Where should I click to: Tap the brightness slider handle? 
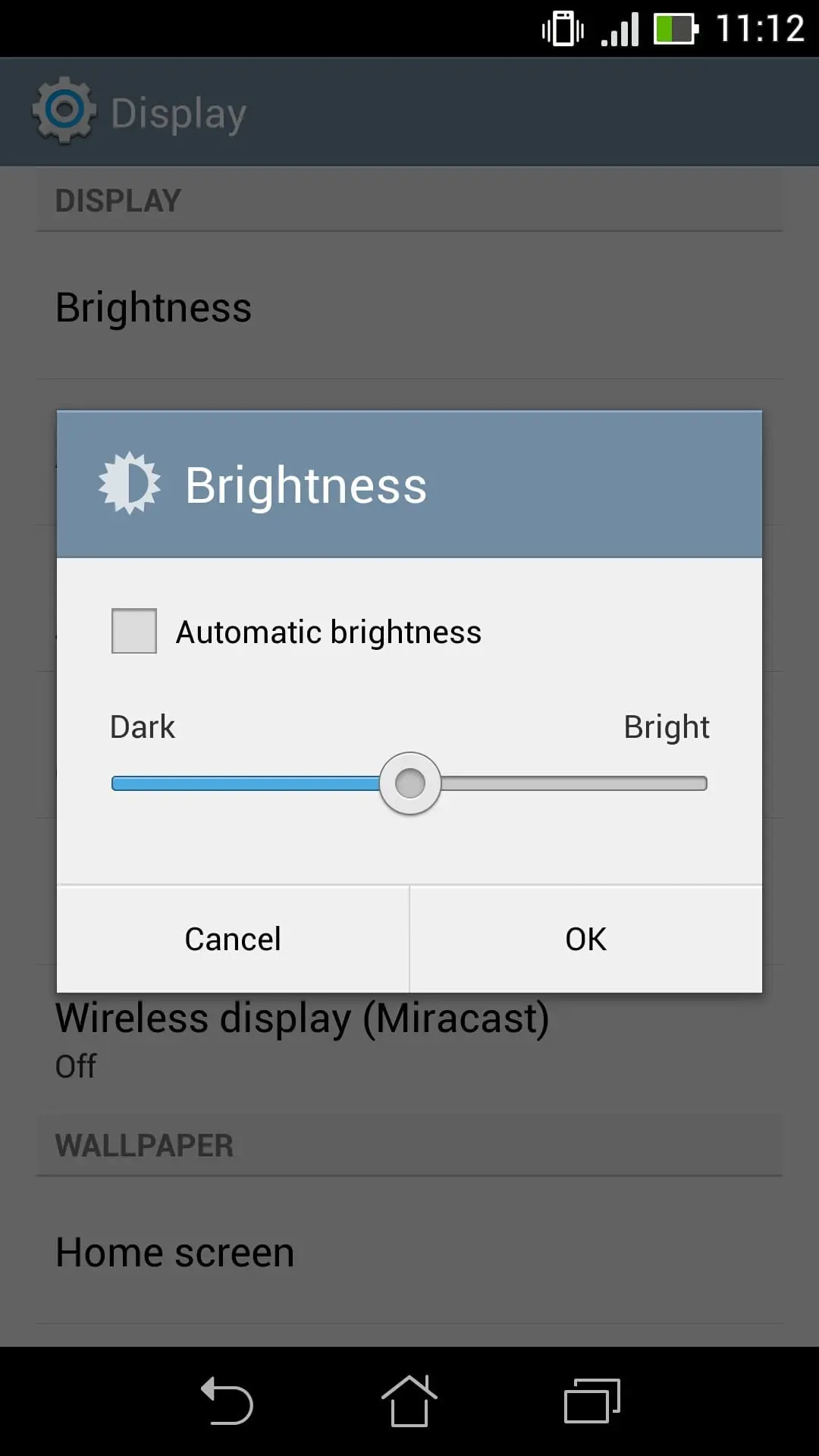(x=410, y=783)
